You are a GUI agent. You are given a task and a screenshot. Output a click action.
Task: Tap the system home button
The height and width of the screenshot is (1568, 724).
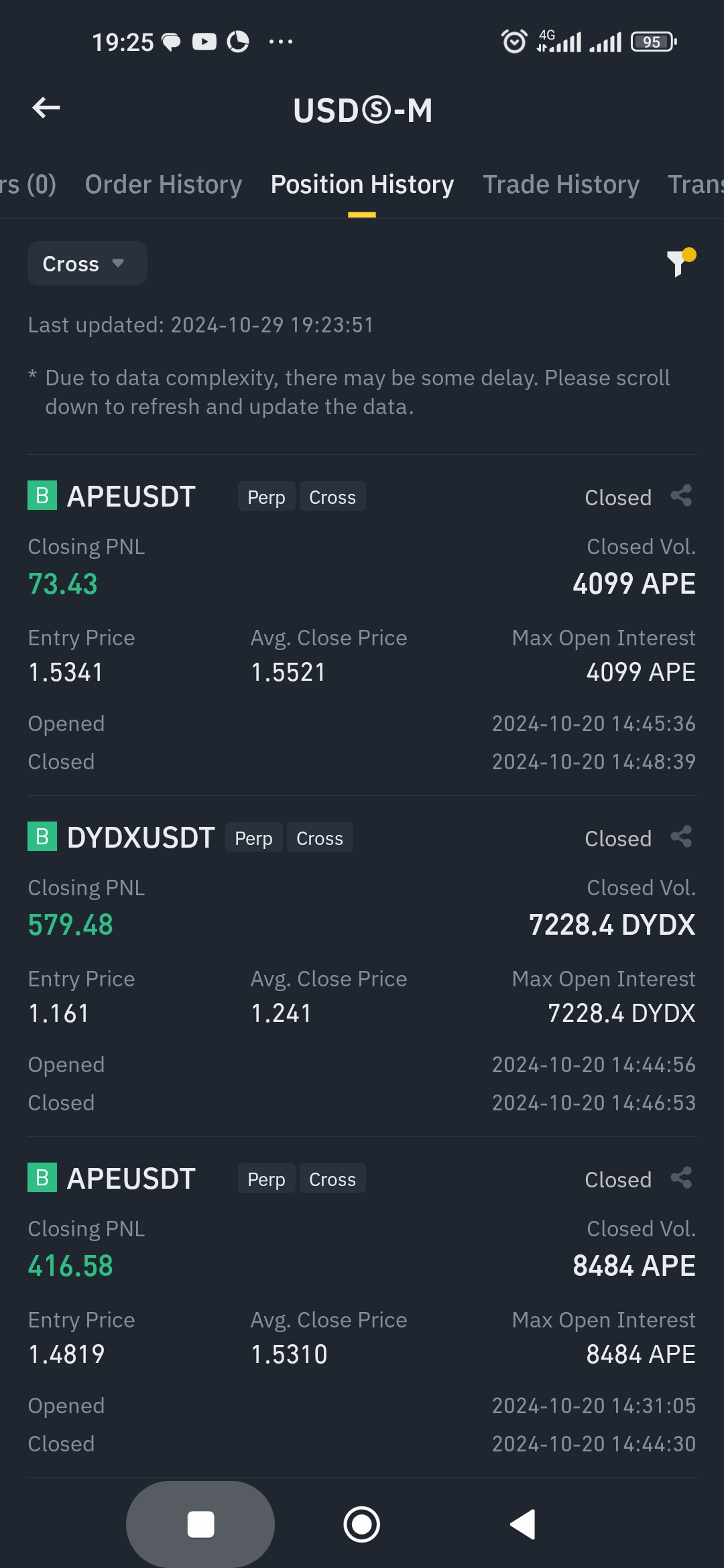[x=362, y=1525]
